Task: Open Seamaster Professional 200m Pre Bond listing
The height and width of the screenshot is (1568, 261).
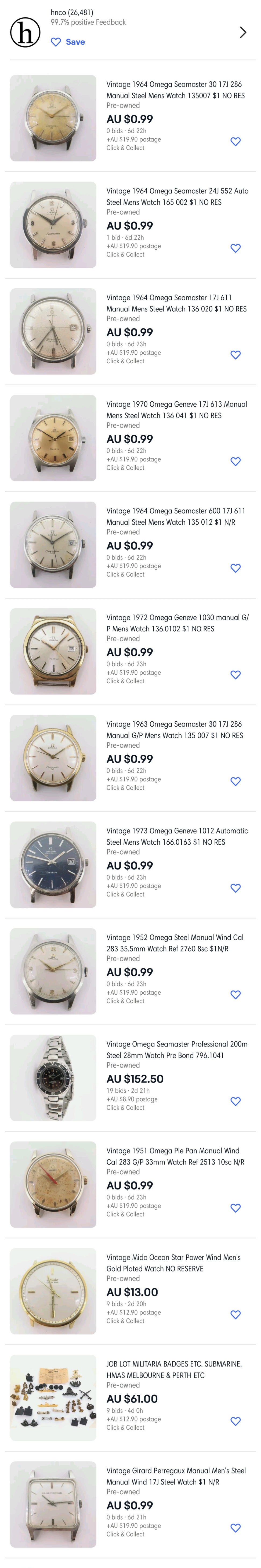Action: point(176,1049)
